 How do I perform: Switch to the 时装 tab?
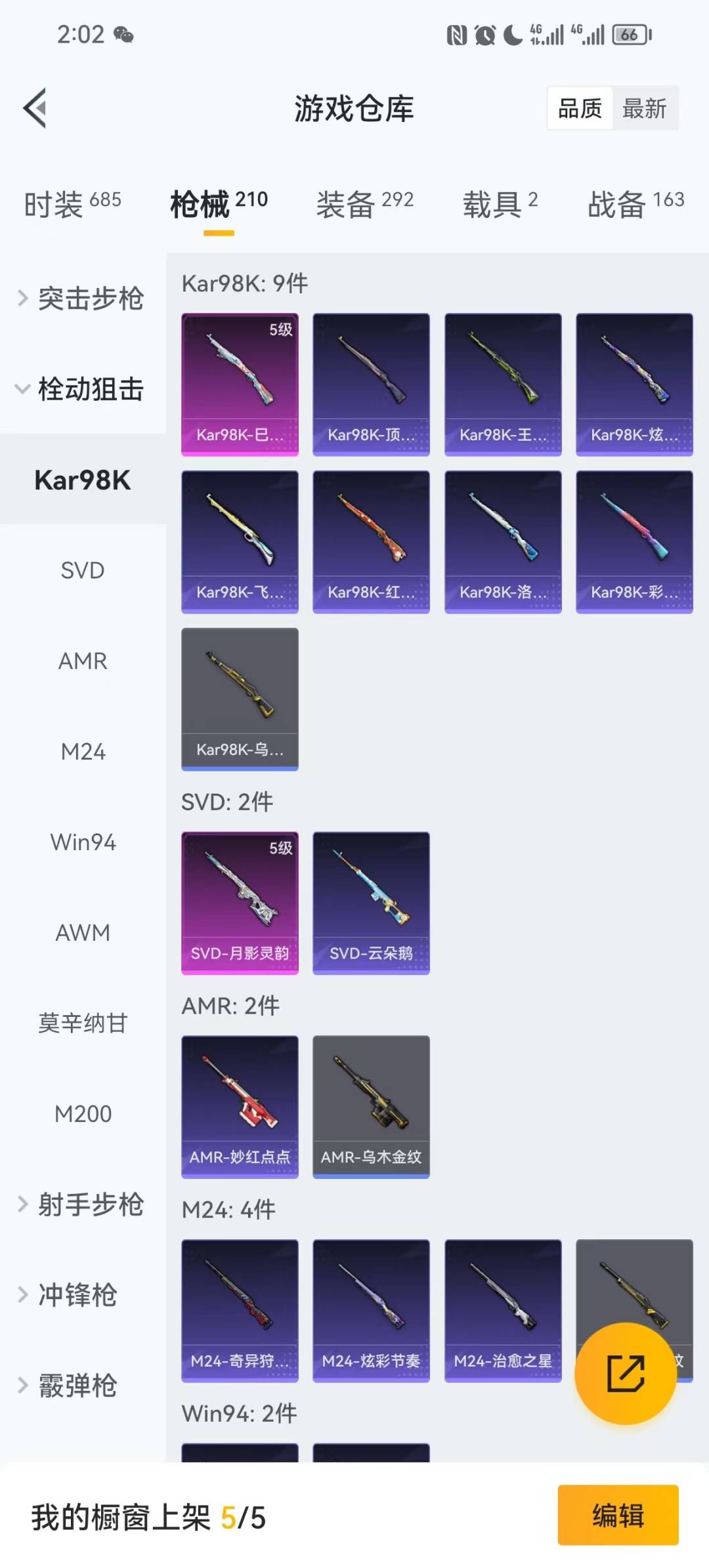coord(72,204)
